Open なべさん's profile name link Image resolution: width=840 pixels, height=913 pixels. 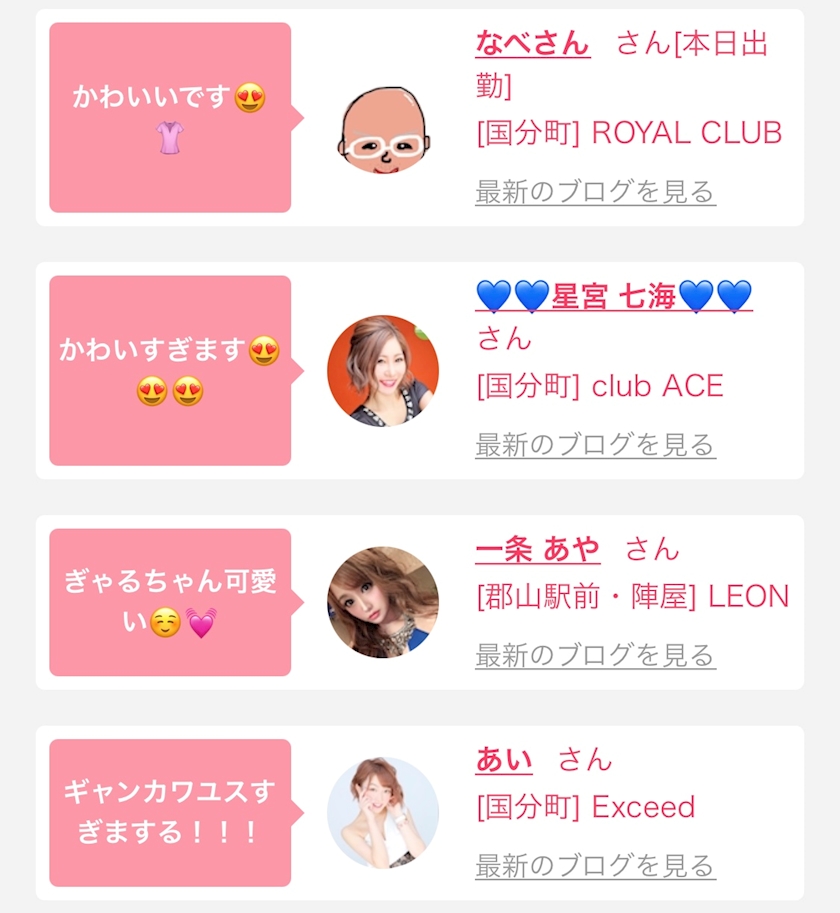tap(532, 43)
